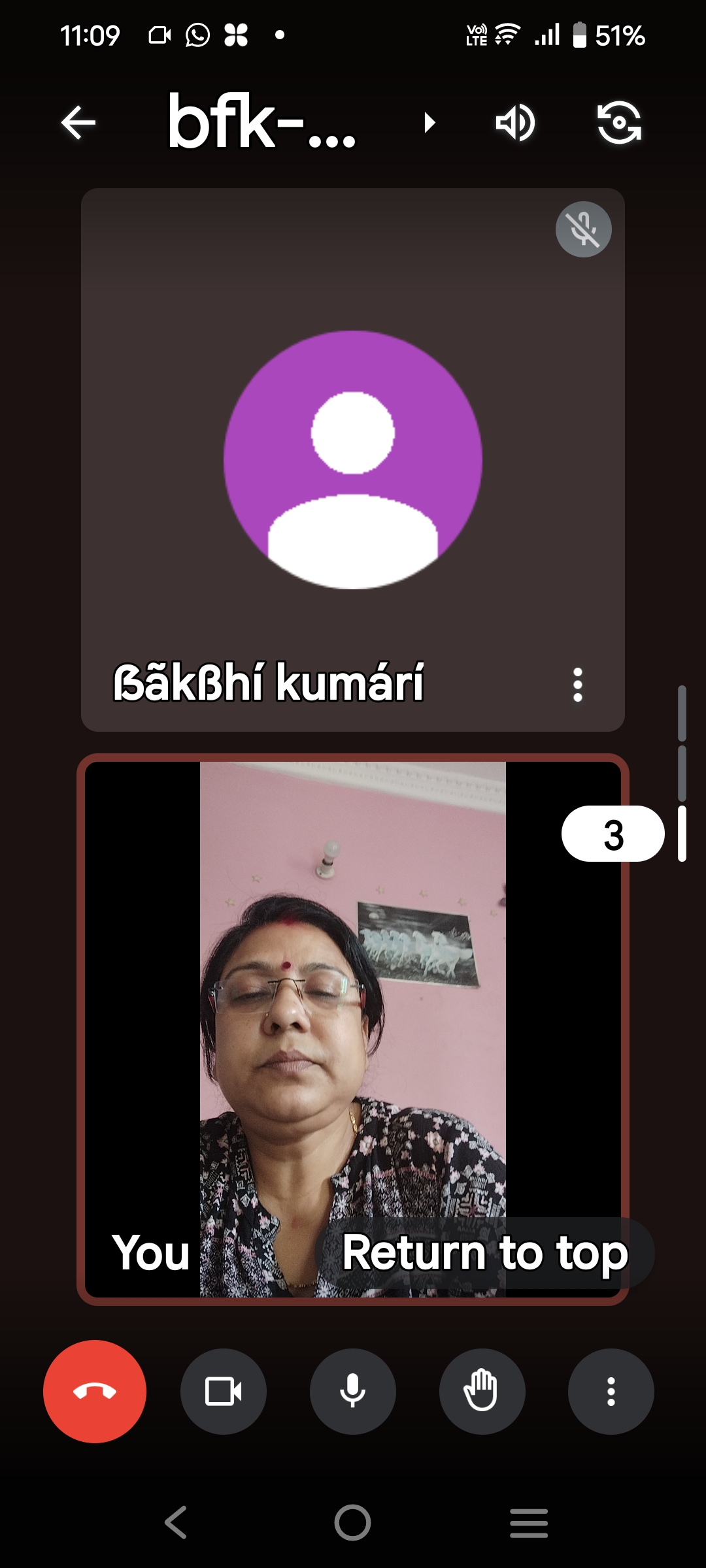Tap Return to top

coord(485,1253)
